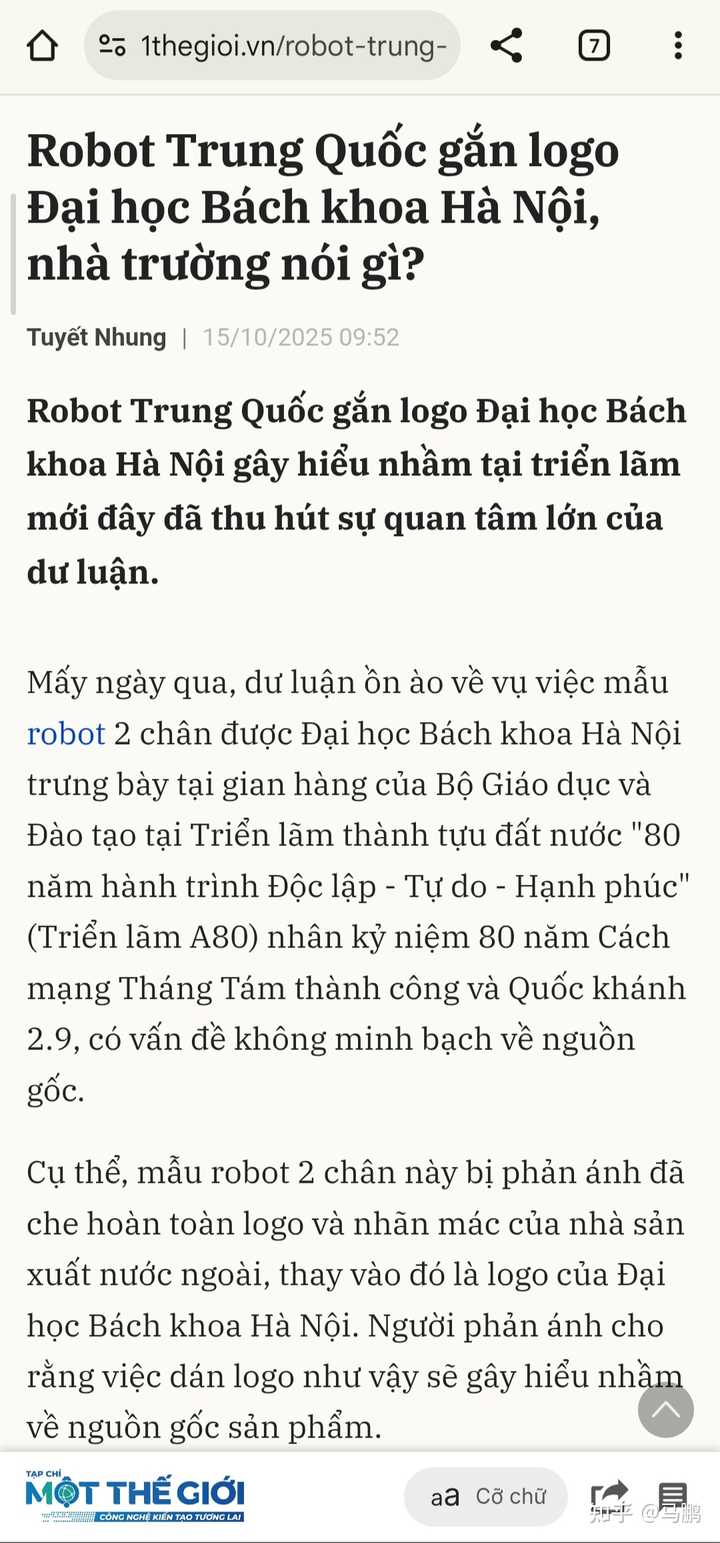This screenshot has width=720, height=1543.
Task: Go to the browser home page
Action: tap(42, 46)
